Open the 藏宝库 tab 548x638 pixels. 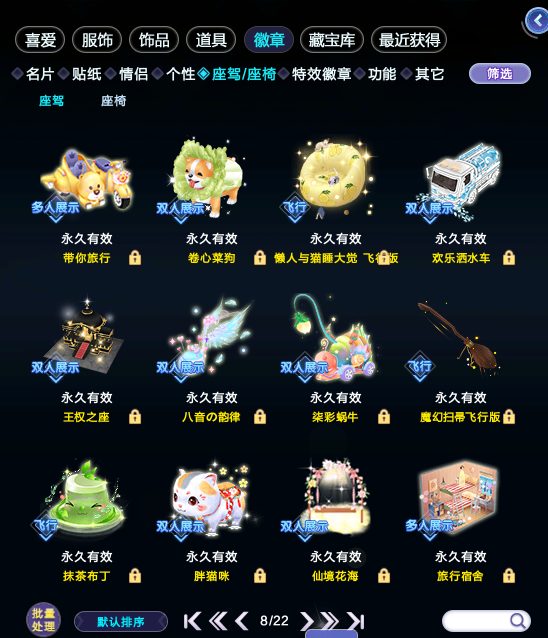pyautogui.click(x=332, y=40)
